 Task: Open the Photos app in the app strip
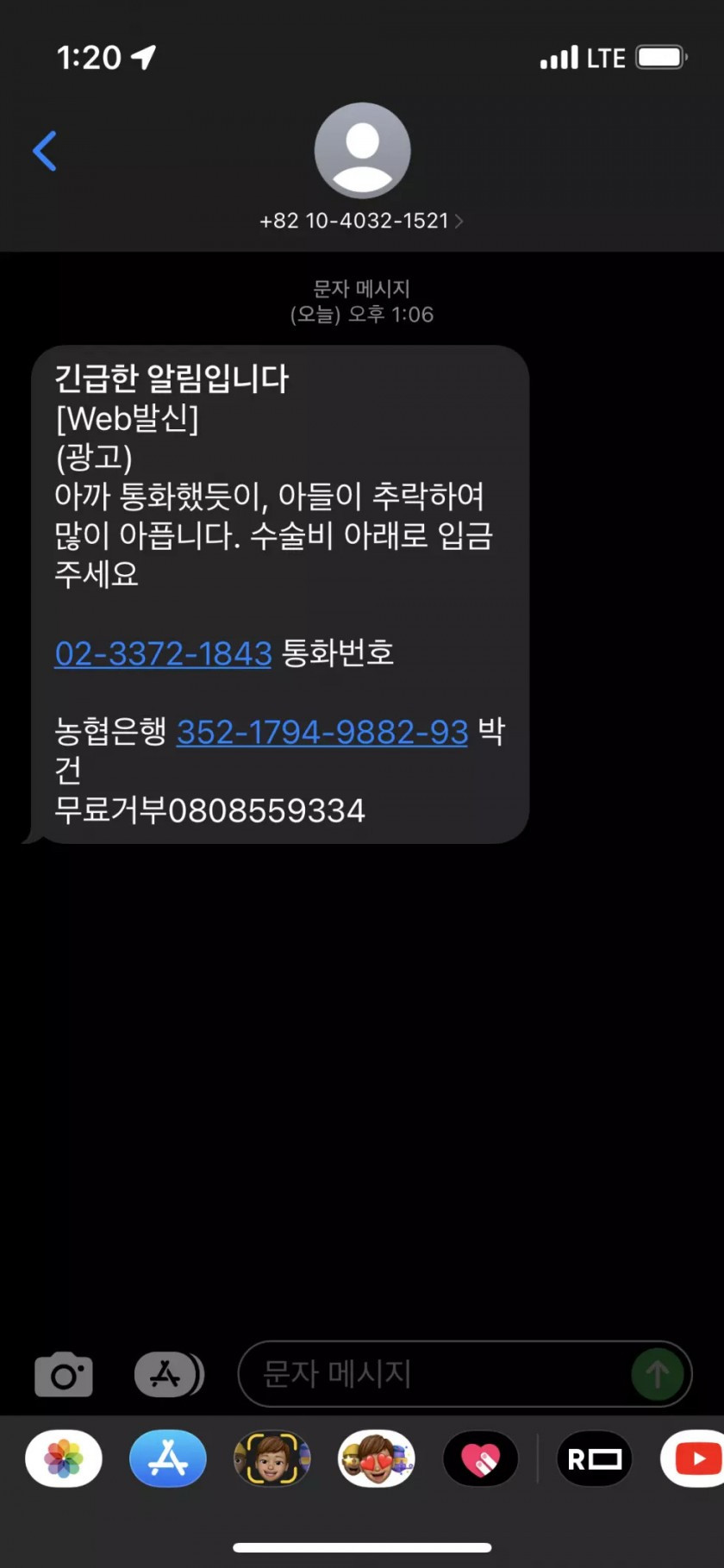coord(64,1459)
